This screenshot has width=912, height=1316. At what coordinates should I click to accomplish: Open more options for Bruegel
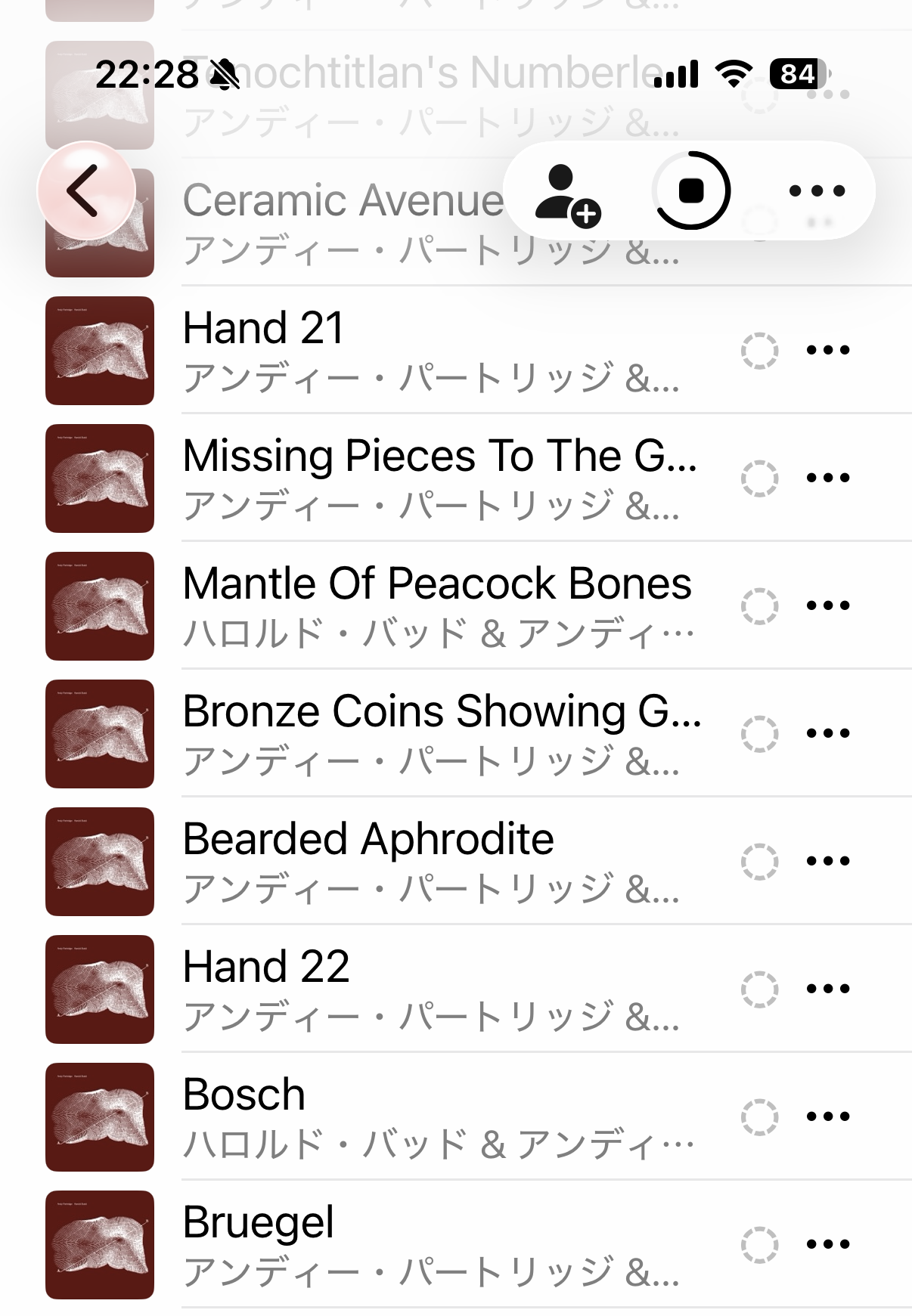pos(828,1244)
